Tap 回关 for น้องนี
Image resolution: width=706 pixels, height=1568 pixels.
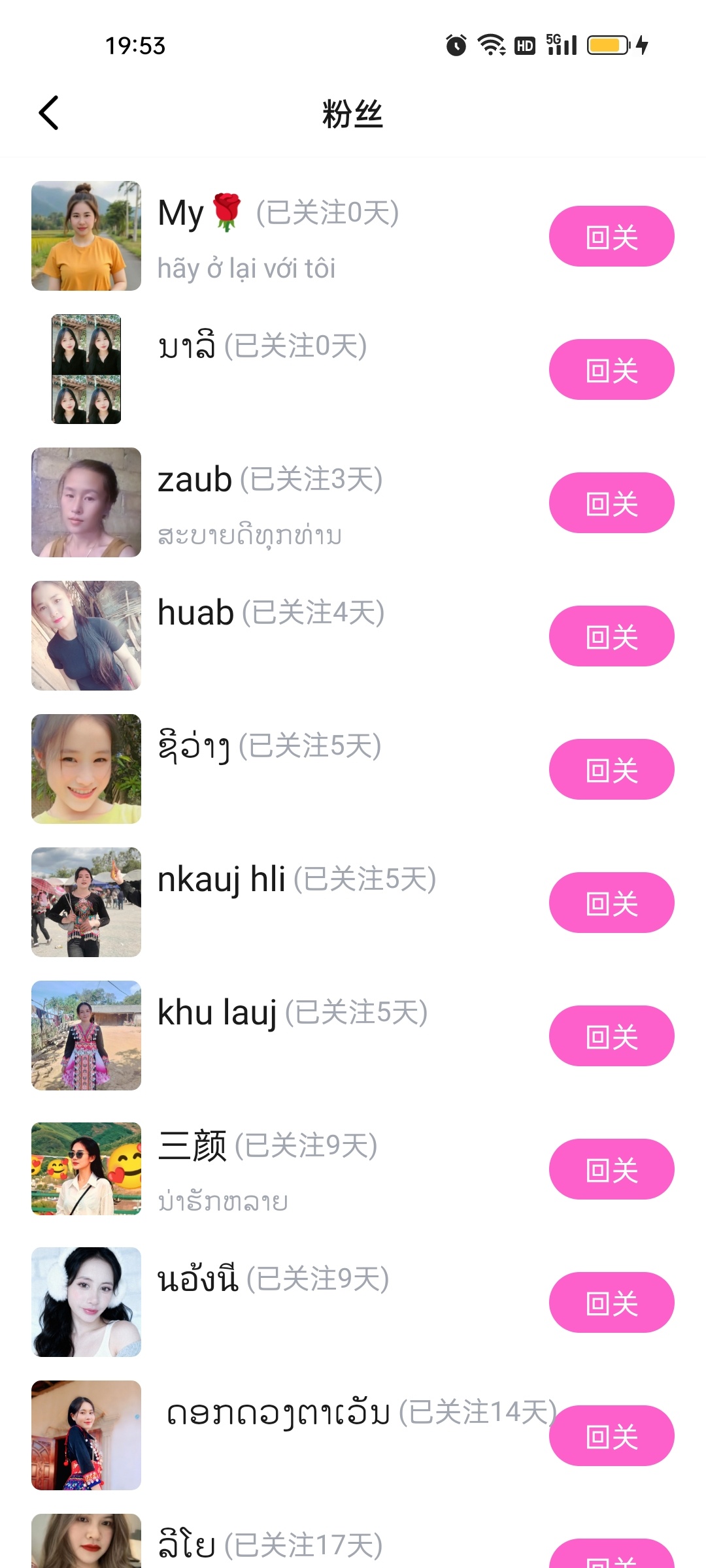pos(611,1303)
